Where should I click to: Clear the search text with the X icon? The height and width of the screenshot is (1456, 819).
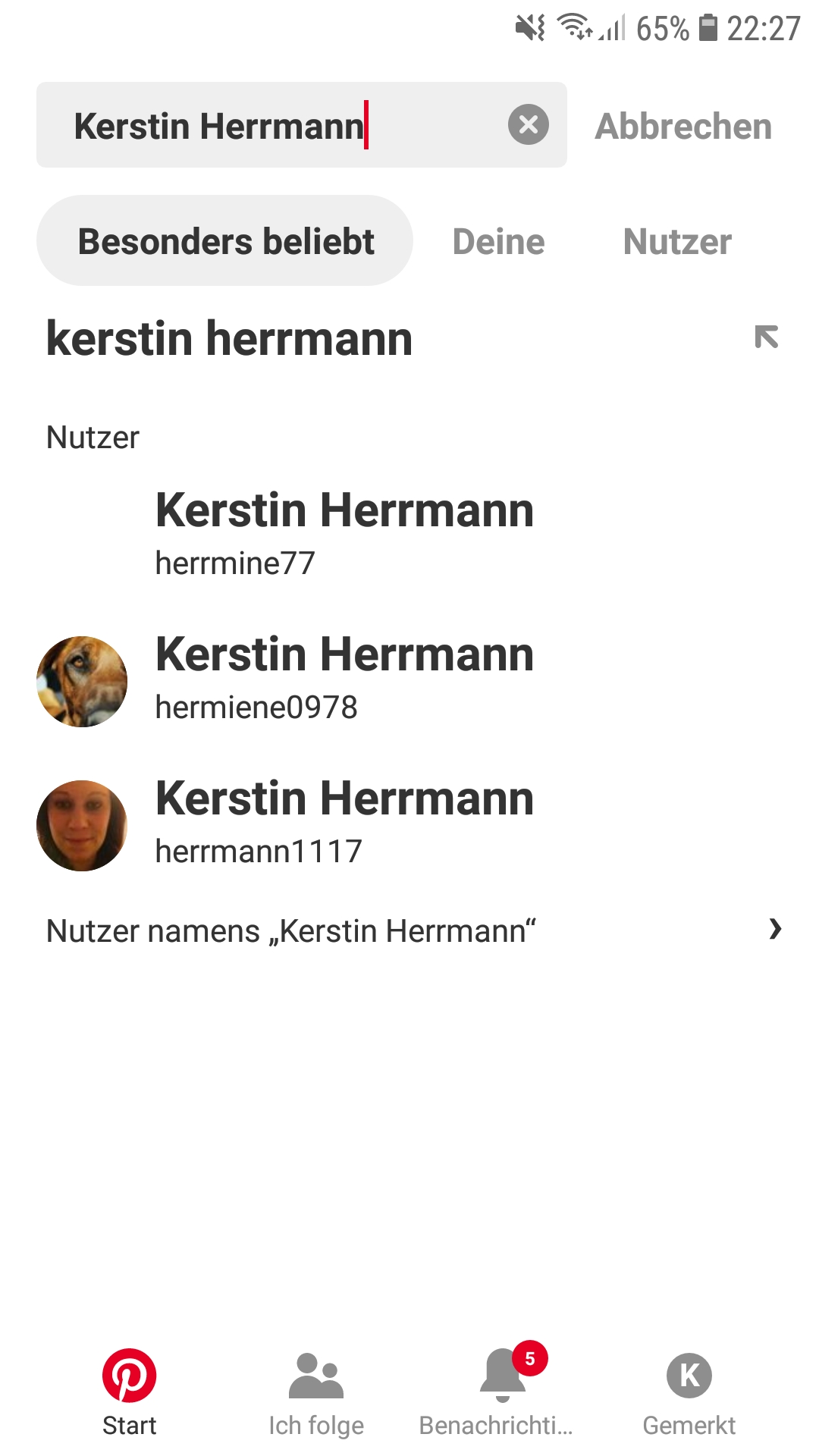[528, 124]
